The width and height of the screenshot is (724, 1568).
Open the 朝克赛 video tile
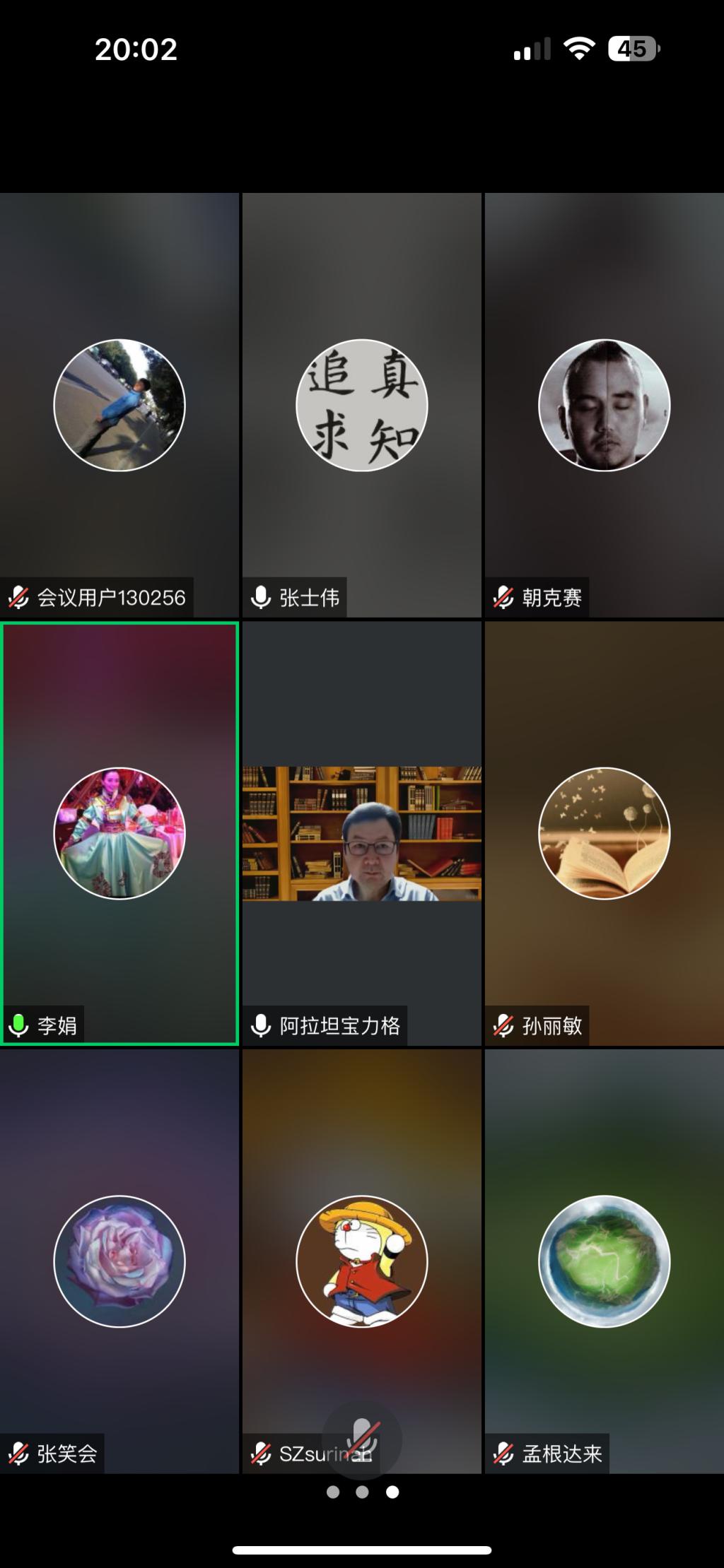pos(604,405)
